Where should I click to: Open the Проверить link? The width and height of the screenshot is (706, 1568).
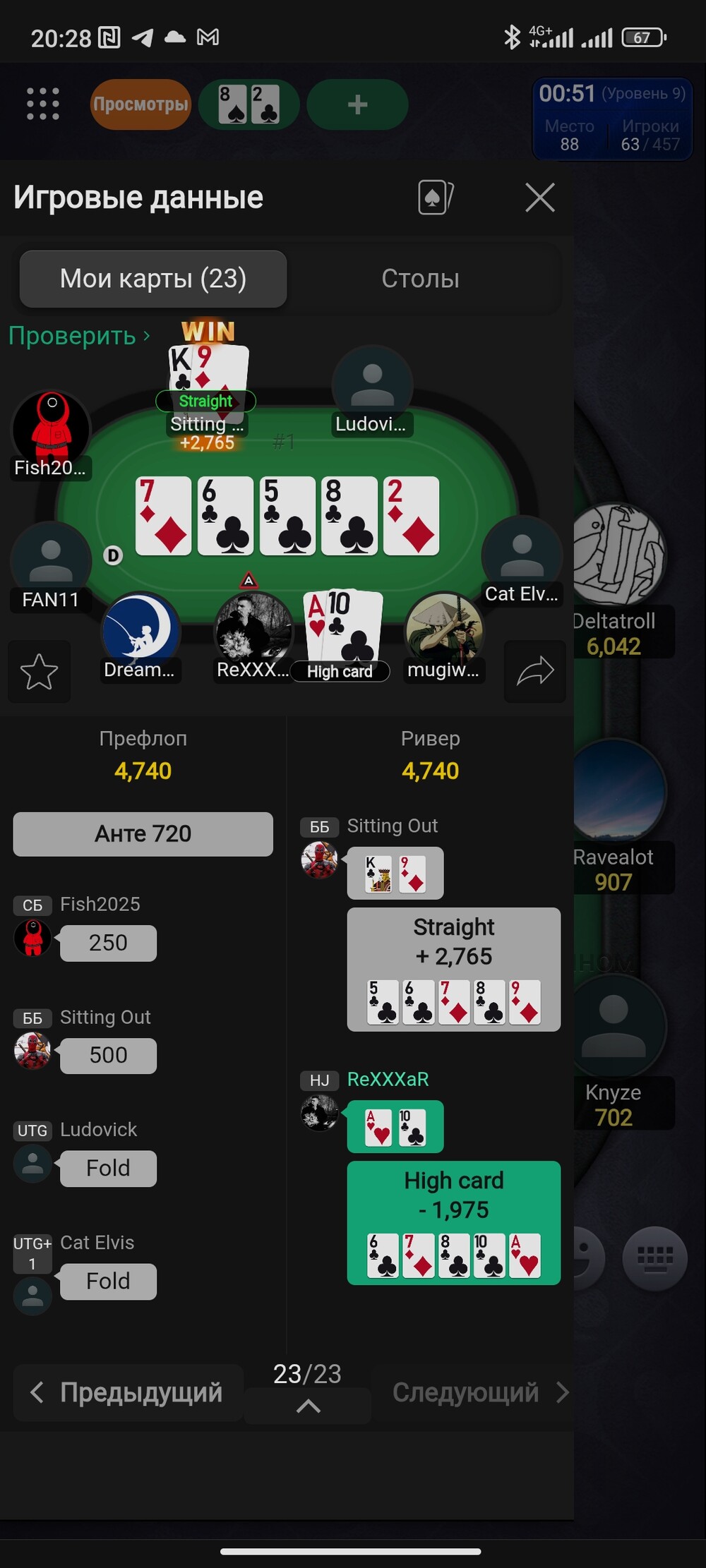(79, 336)
